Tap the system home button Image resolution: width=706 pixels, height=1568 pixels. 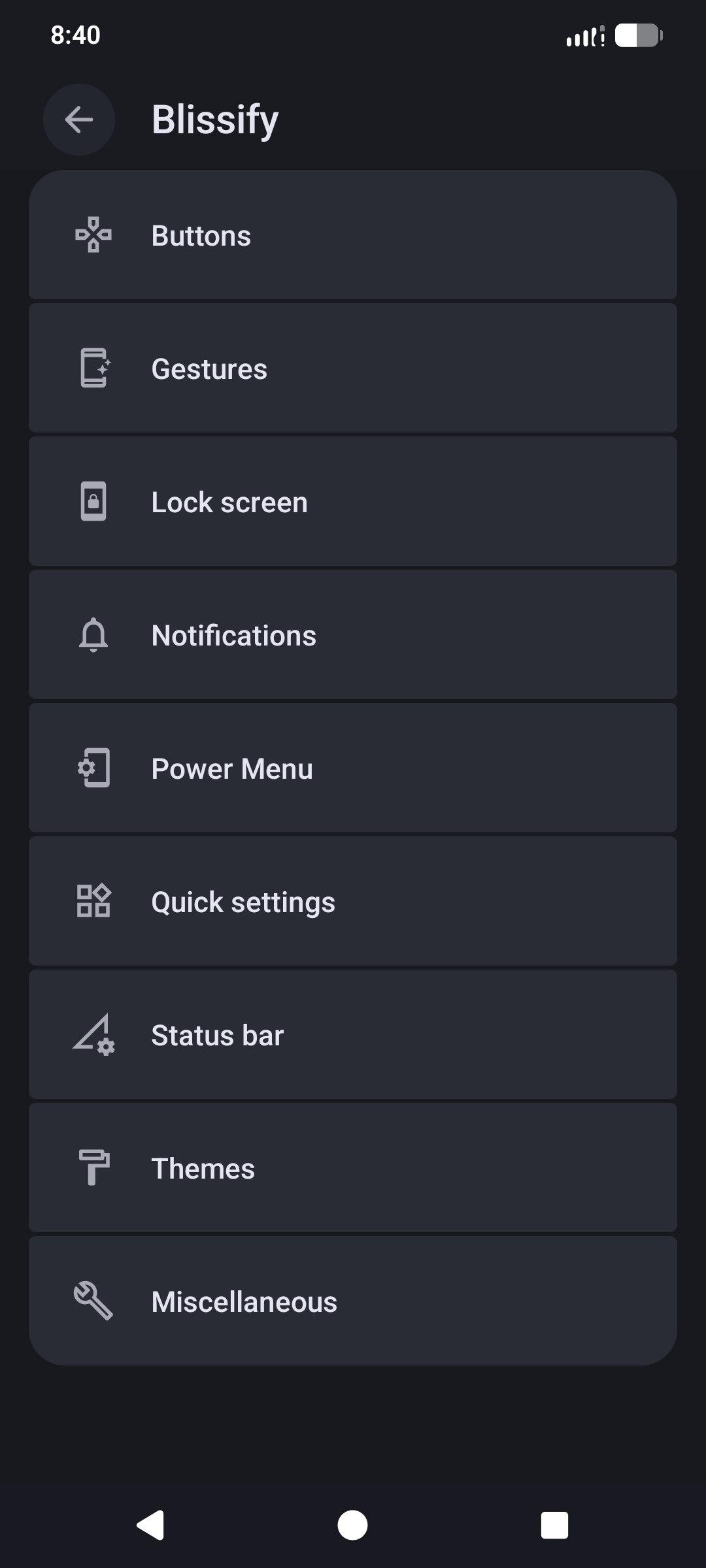tap(352, 1526)
